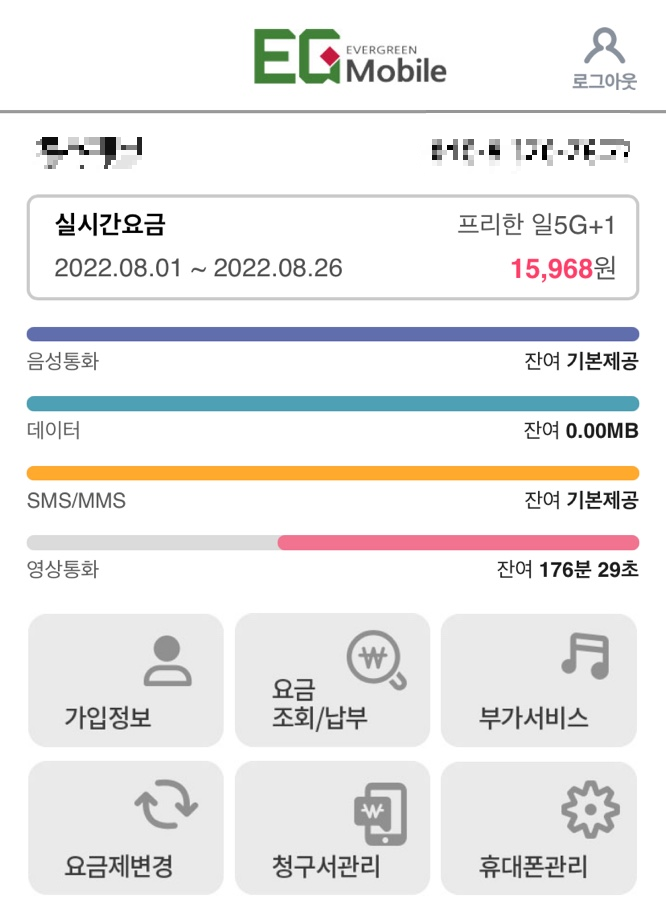The width and height of the screenshot is (666, 913).
Task: Go to 요금 조회/납부
Action: pos(332,680)
